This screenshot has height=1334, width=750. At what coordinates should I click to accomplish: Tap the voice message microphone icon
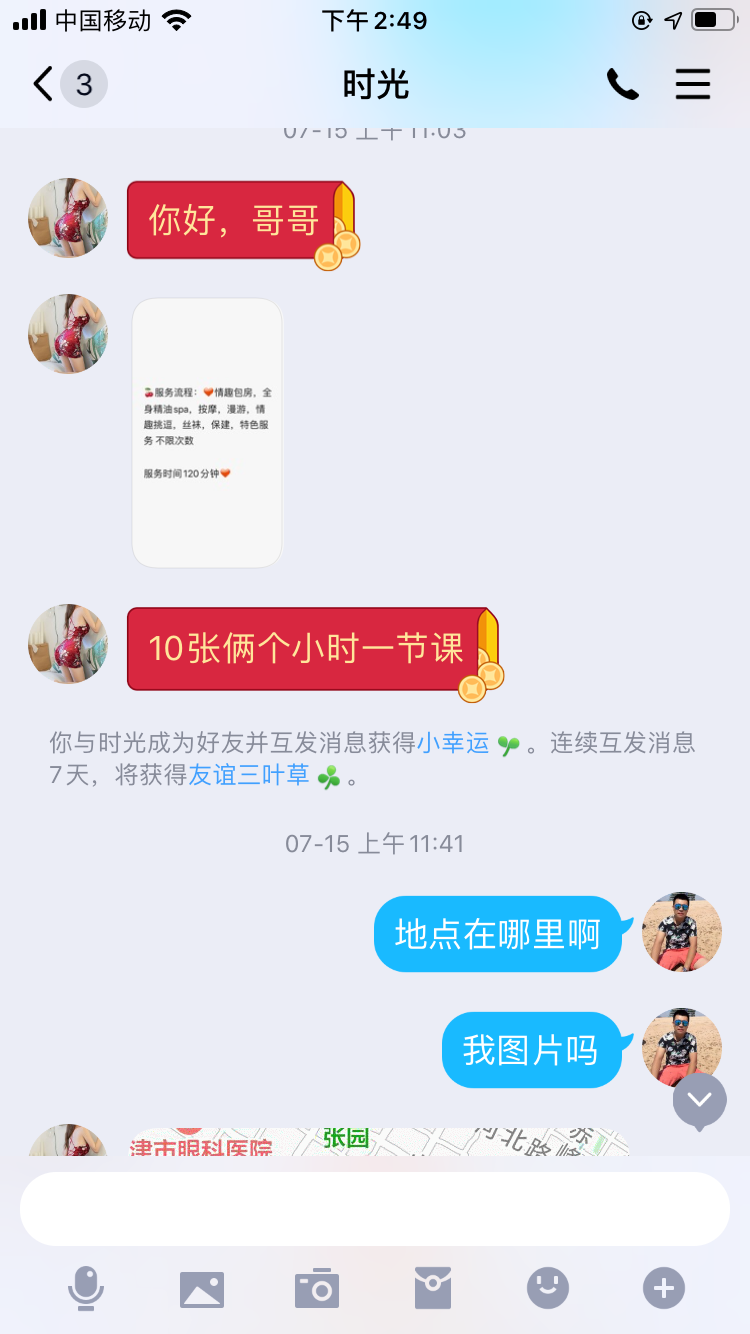(x=87, y=1289)
